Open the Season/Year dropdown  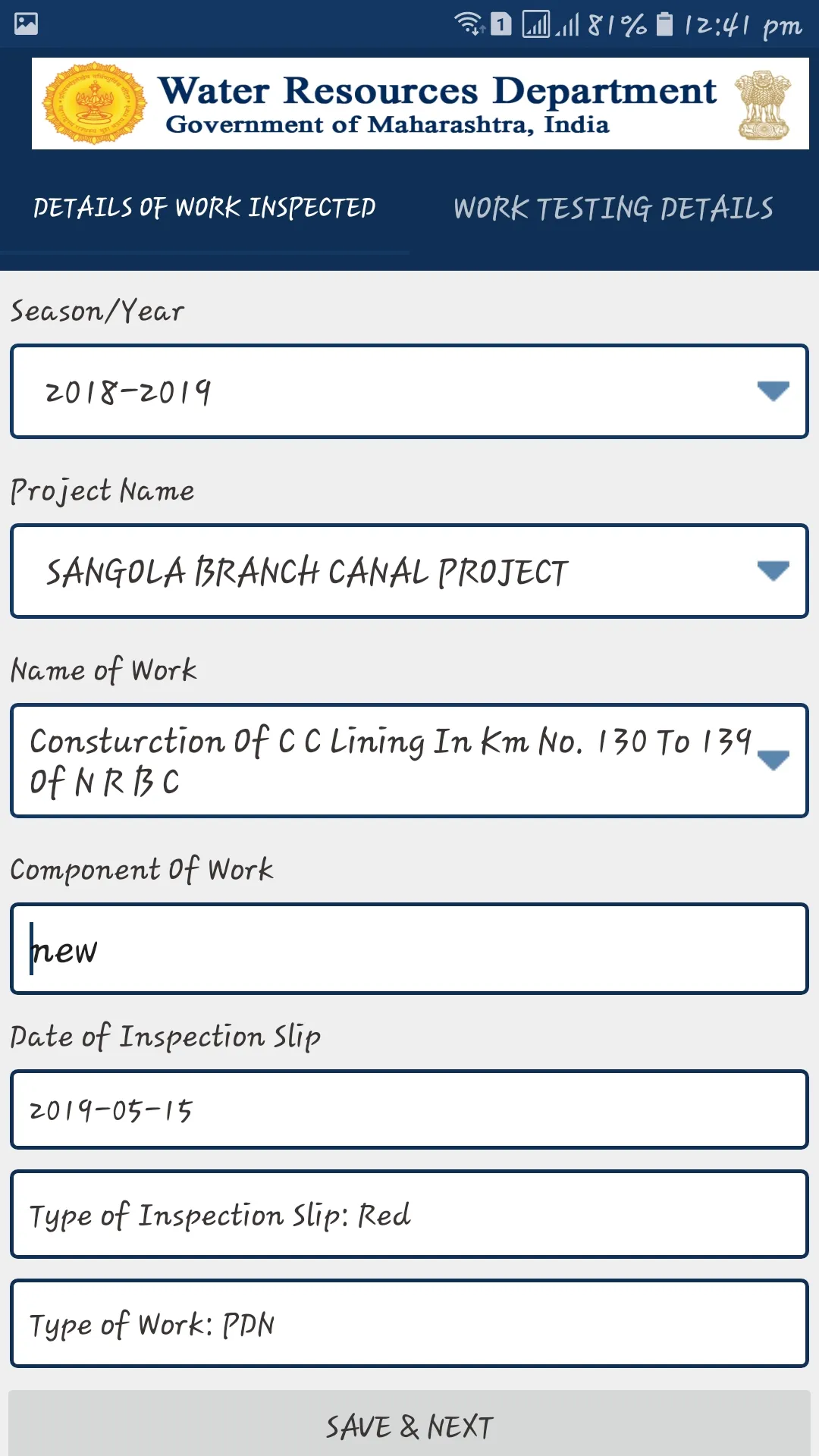pos(409,391)
